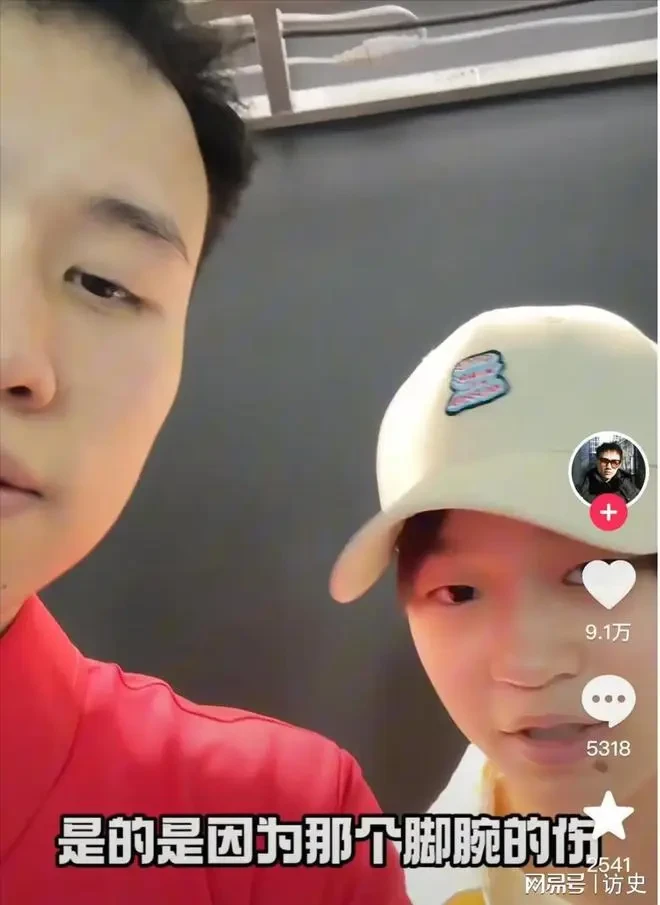Add the video to favorites with the star
The width and height of the screenshot is (660, 905).
(609, 817)
